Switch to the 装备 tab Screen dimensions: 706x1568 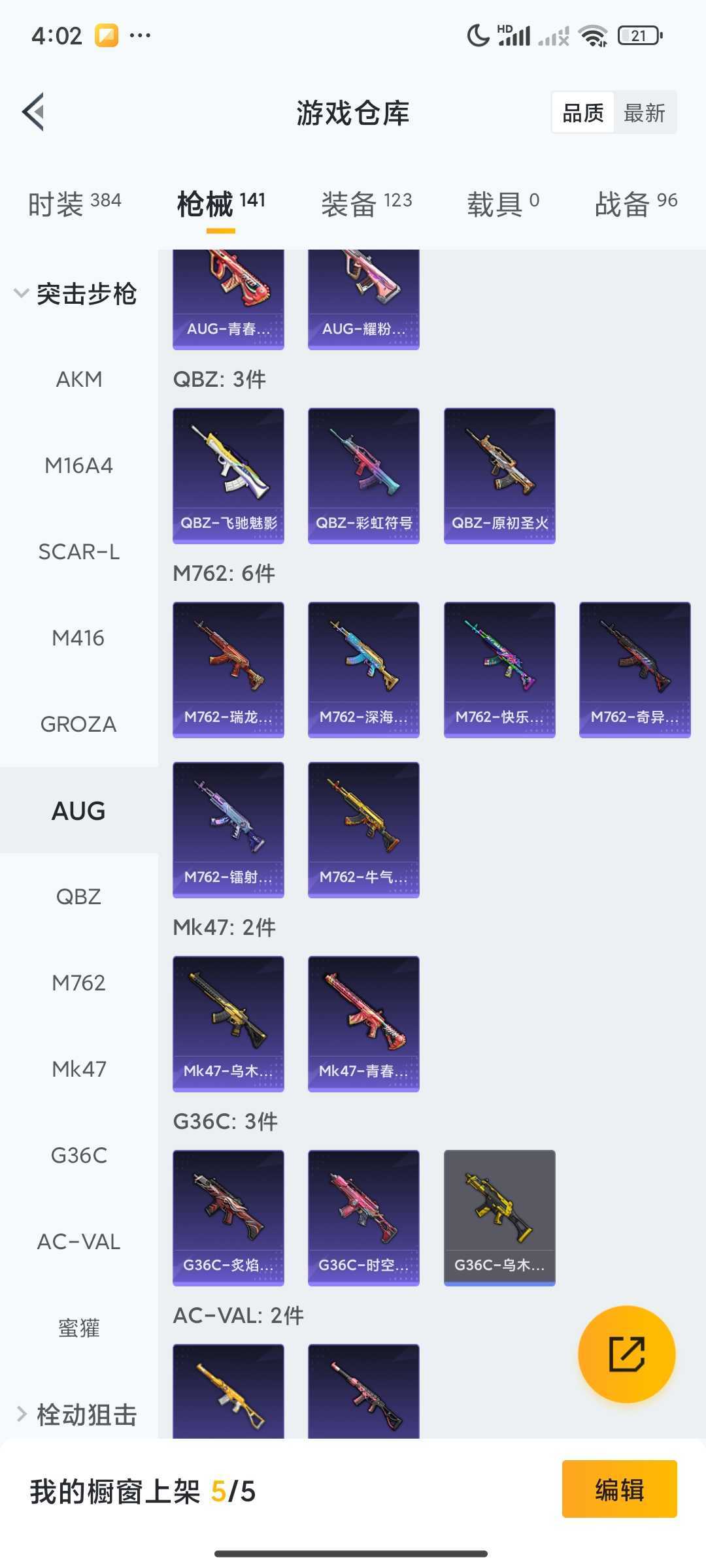click(367, 204)
